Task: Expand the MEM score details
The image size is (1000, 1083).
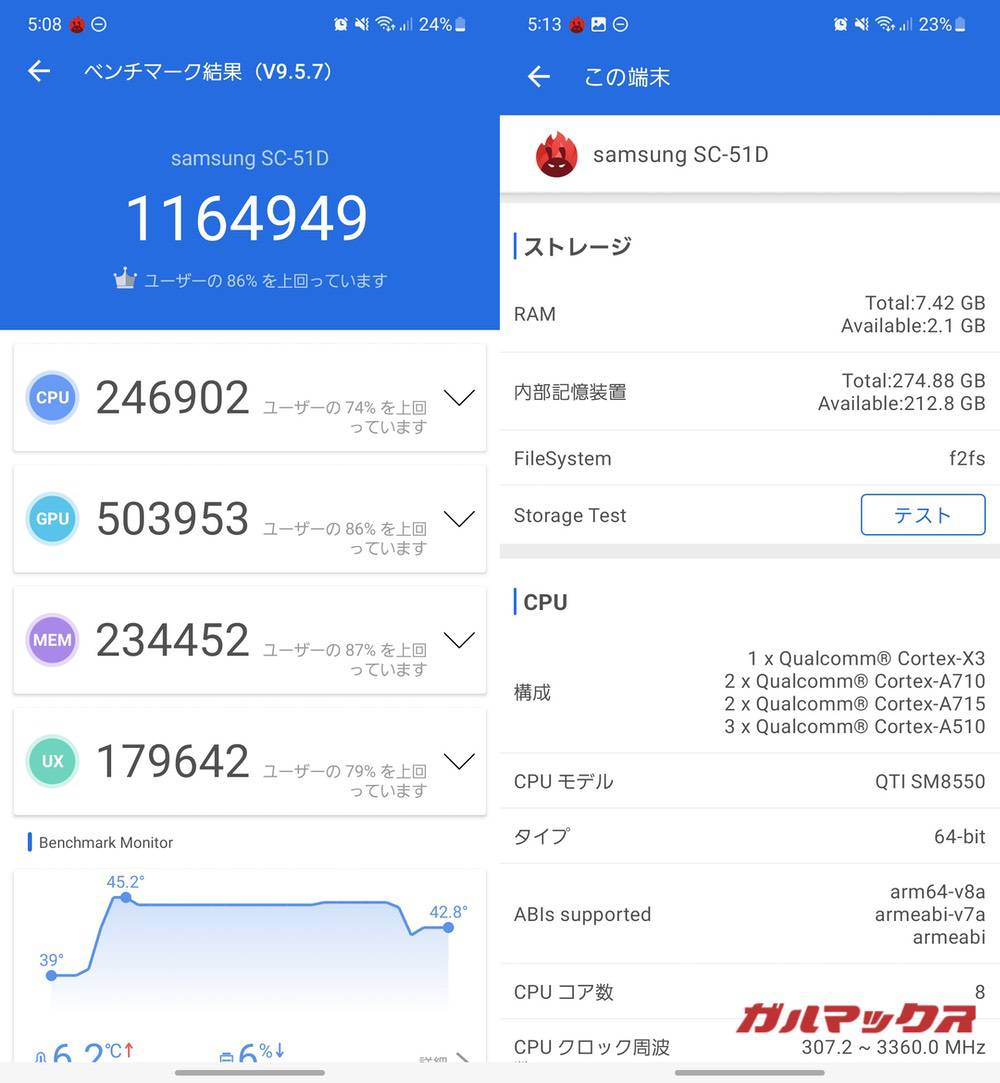Action: pos(459,640)
